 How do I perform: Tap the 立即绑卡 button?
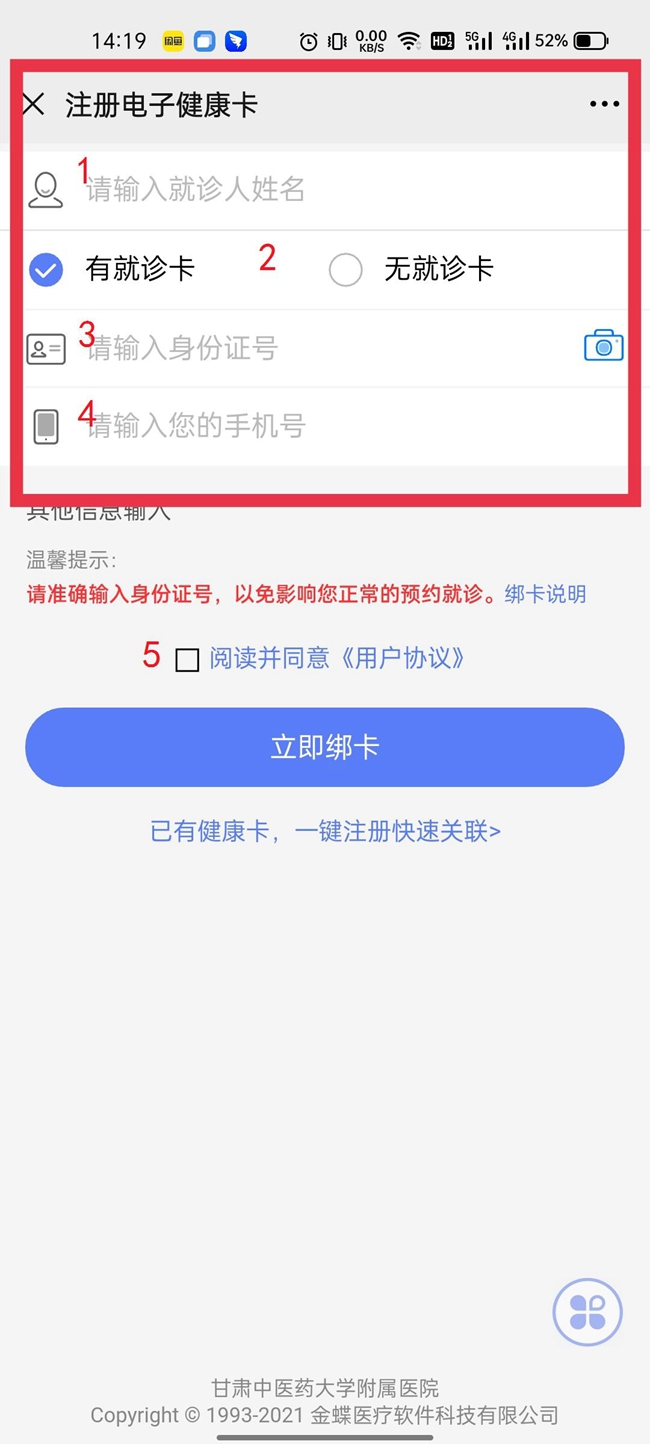(325, 747)
